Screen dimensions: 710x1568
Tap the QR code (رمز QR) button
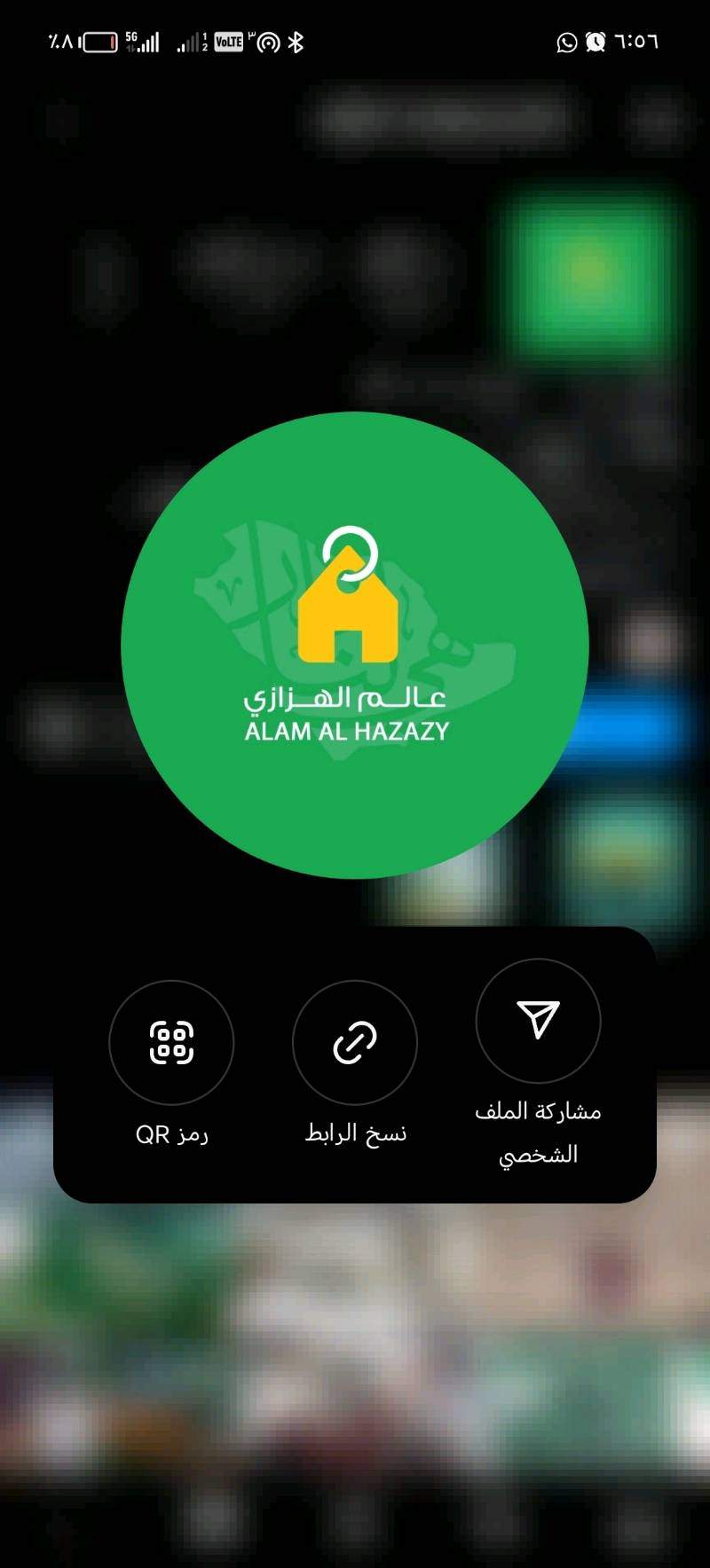(x=171, y=1042)
